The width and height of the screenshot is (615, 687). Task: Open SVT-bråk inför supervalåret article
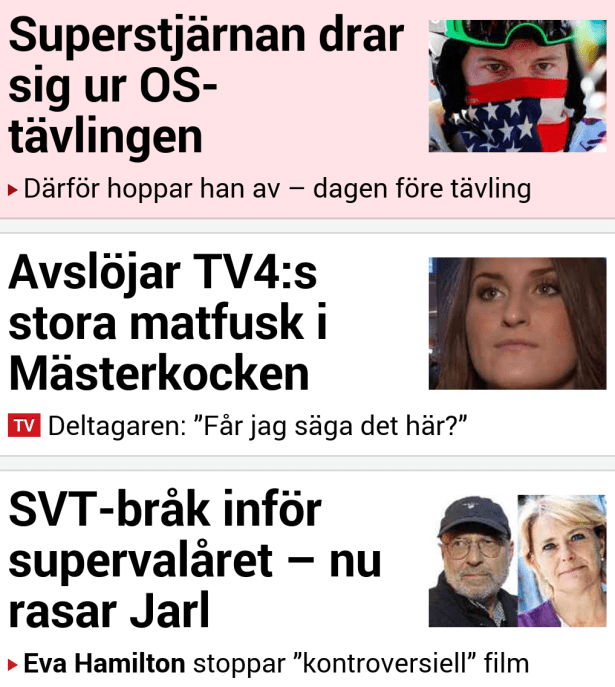[x=195, y=560]
